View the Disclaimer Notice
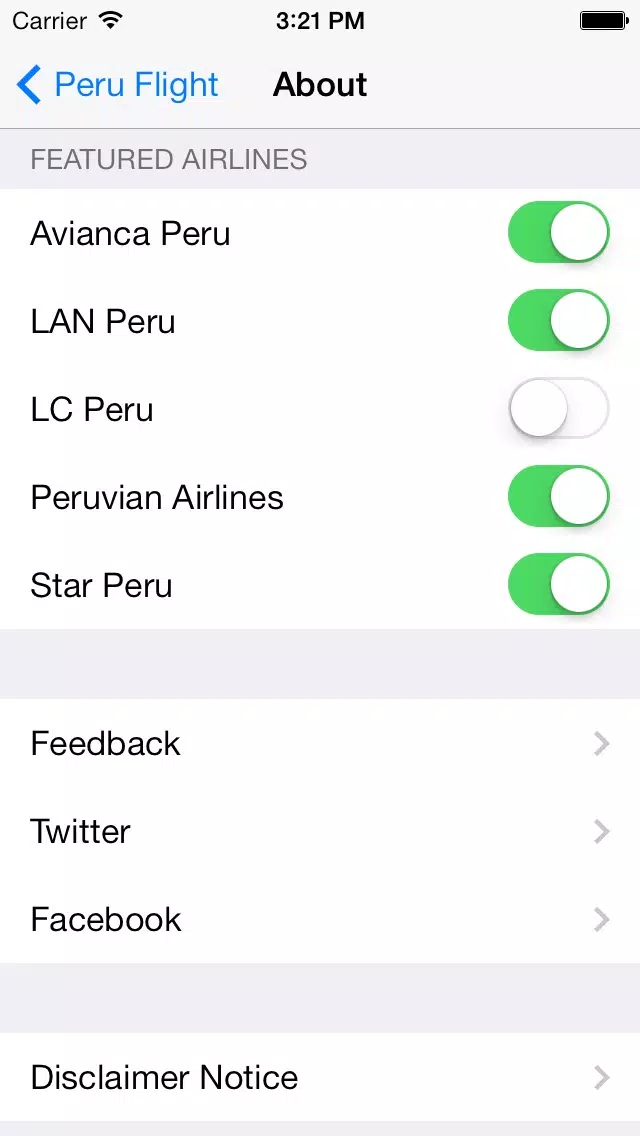 pyautogui.click(x=320, y=1077)
